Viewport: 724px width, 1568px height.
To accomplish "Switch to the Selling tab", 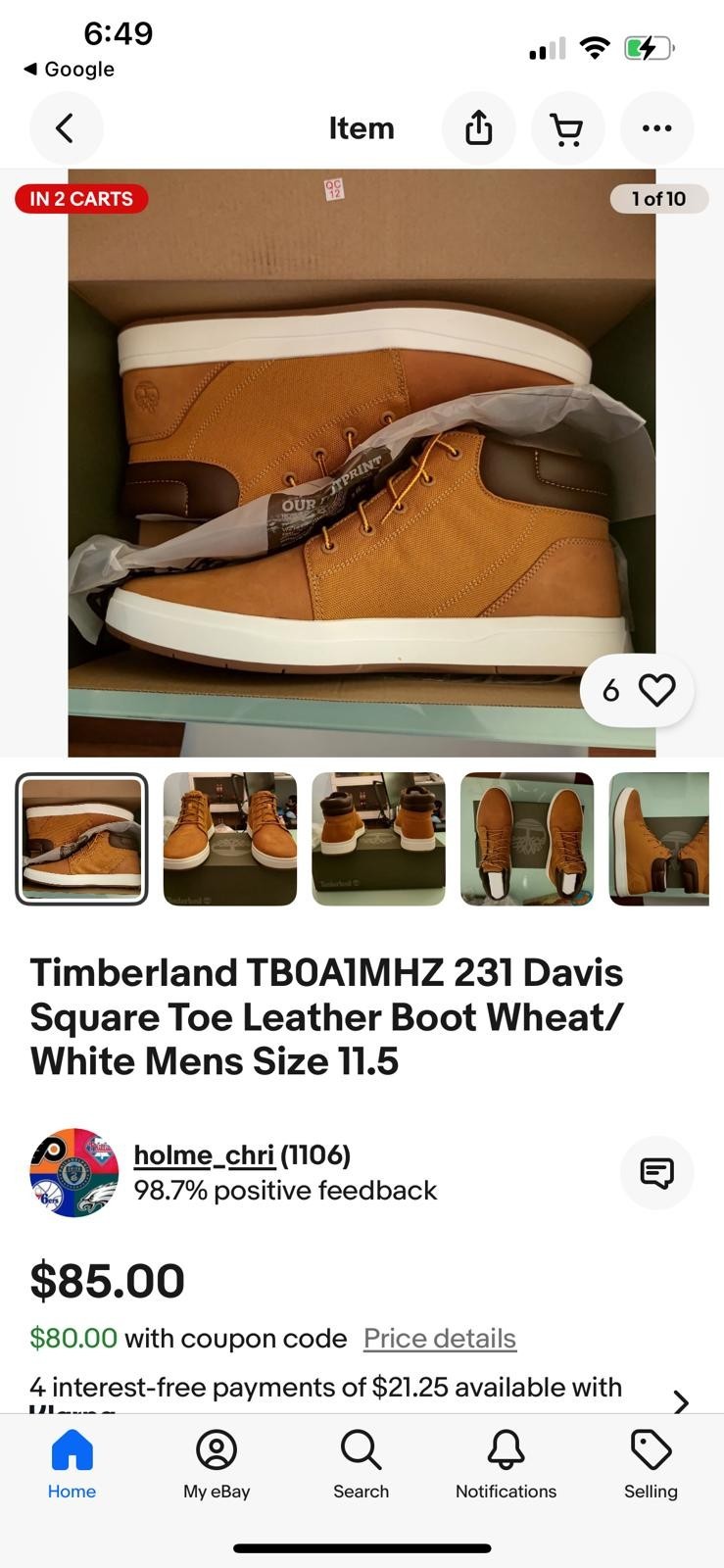I will click(651, 1465).
